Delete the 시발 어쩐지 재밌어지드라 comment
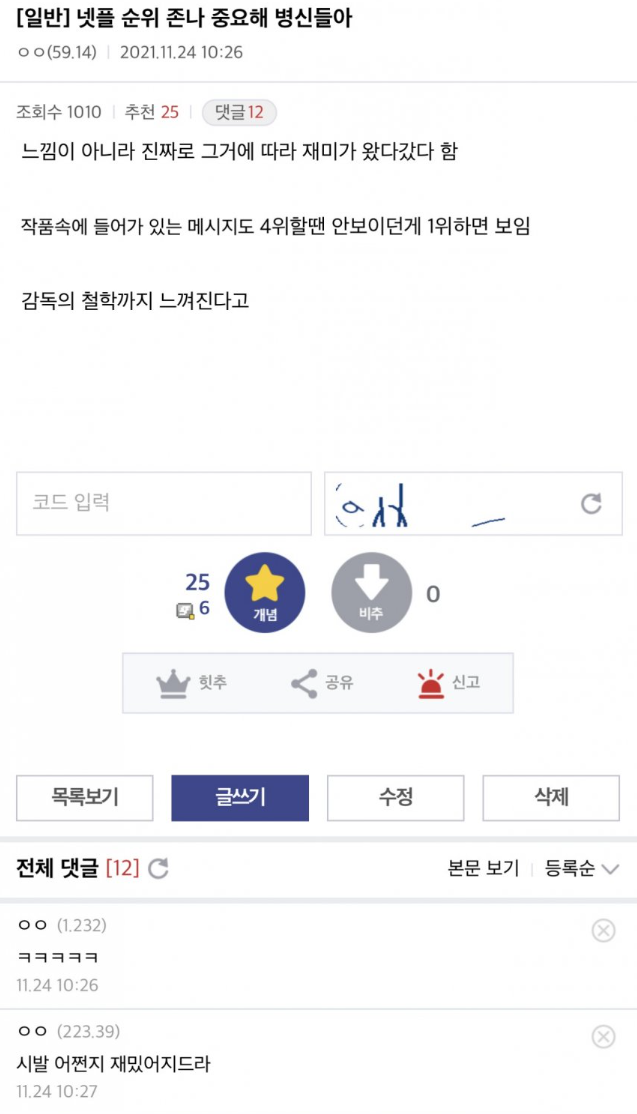Viewport: 637px width, 1114px height. [603, 1037]
